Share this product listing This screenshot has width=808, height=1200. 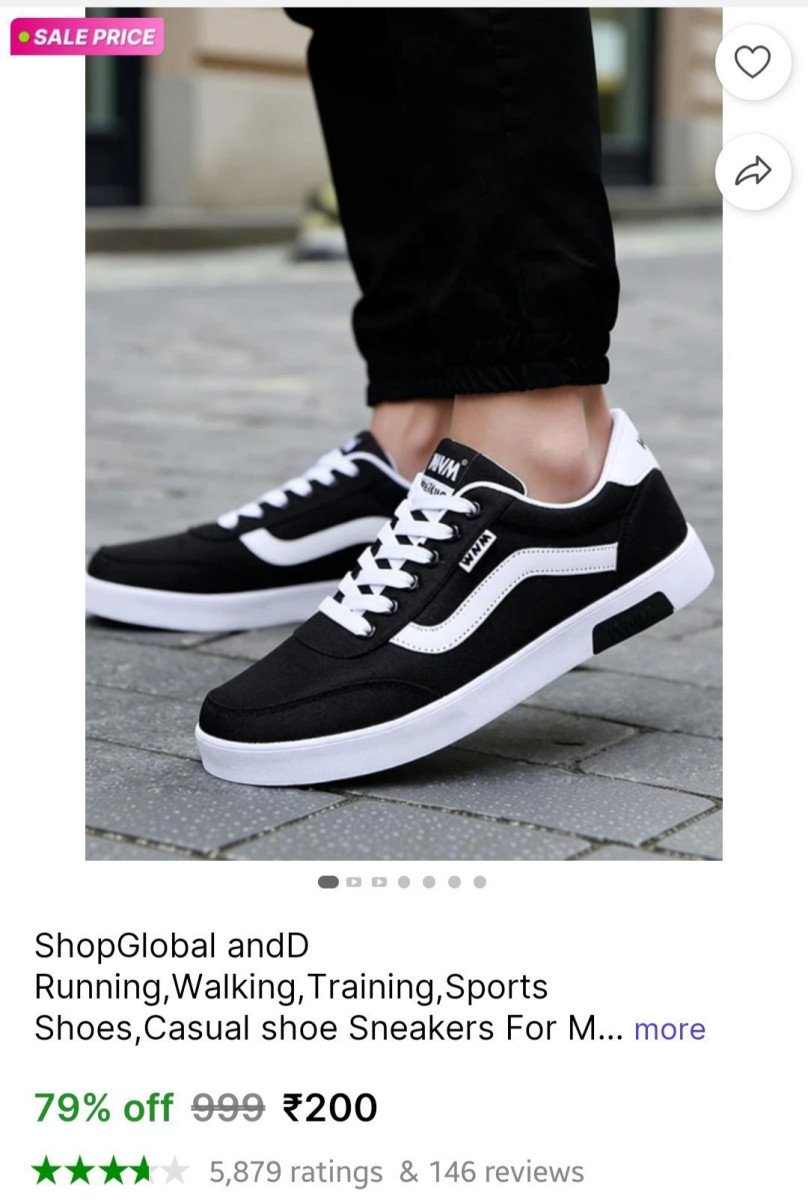[753, 172]
